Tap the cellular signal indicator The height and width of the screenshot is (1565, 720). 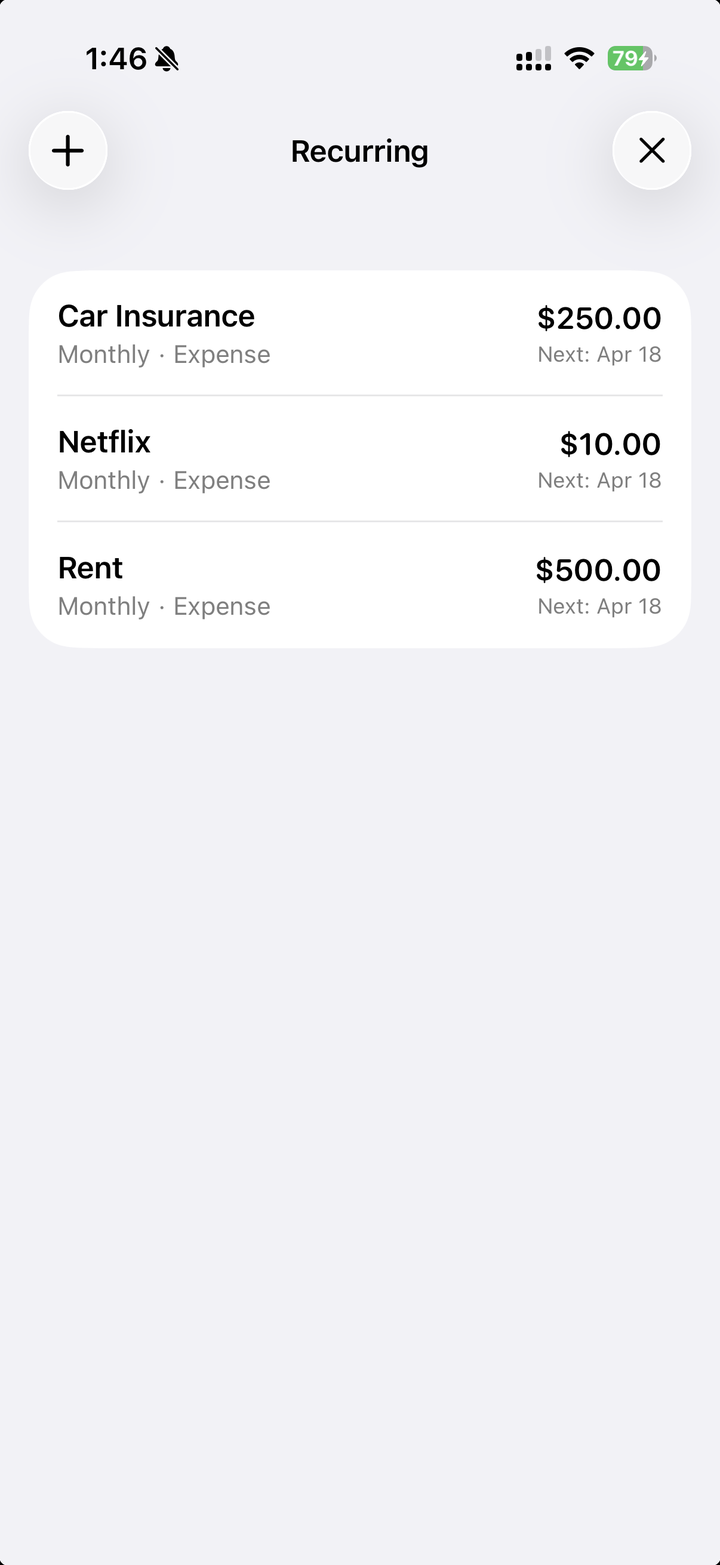click(533, 58)
